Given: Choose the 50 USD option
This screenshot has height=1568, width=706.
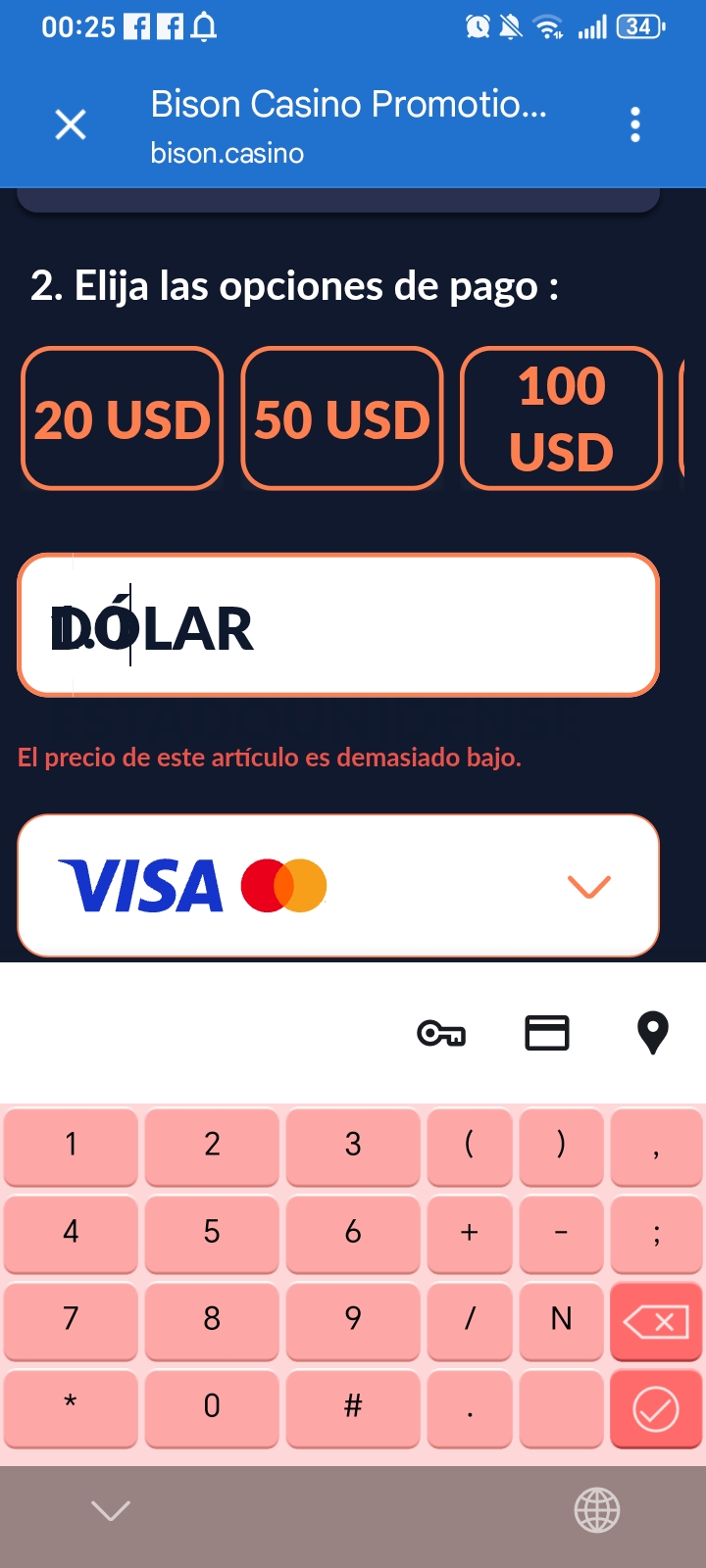Looking at the screenshot, I should [x=342, y=418].
